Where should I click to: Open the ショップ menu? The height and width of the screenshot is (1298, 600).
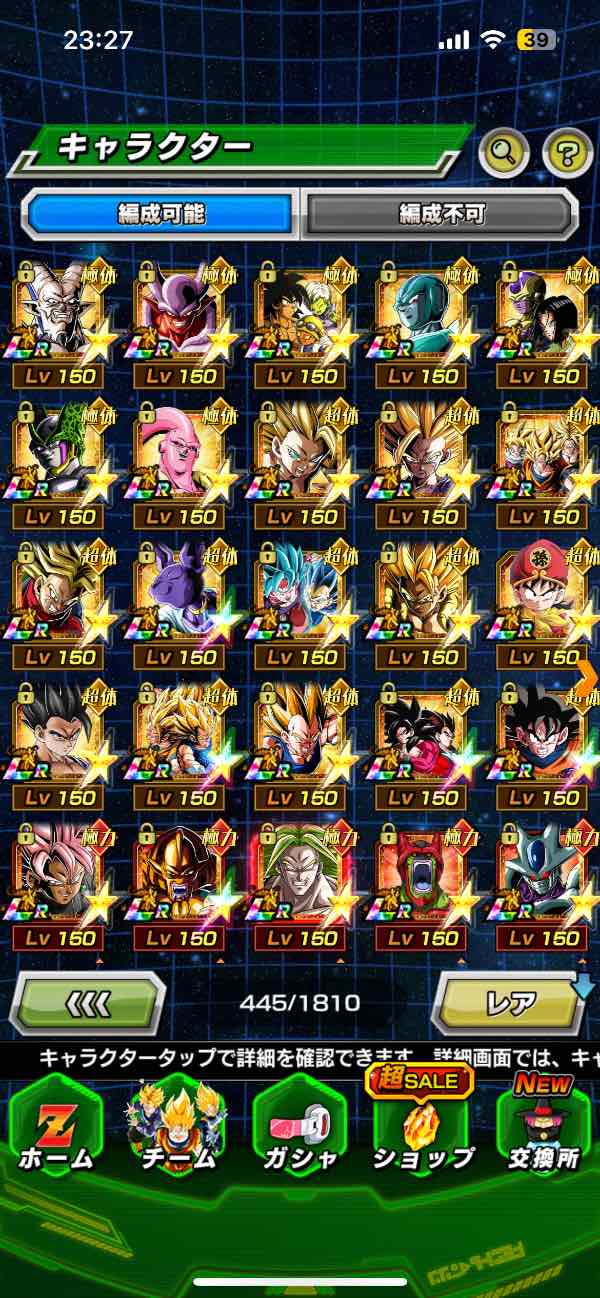[421, 1130]
